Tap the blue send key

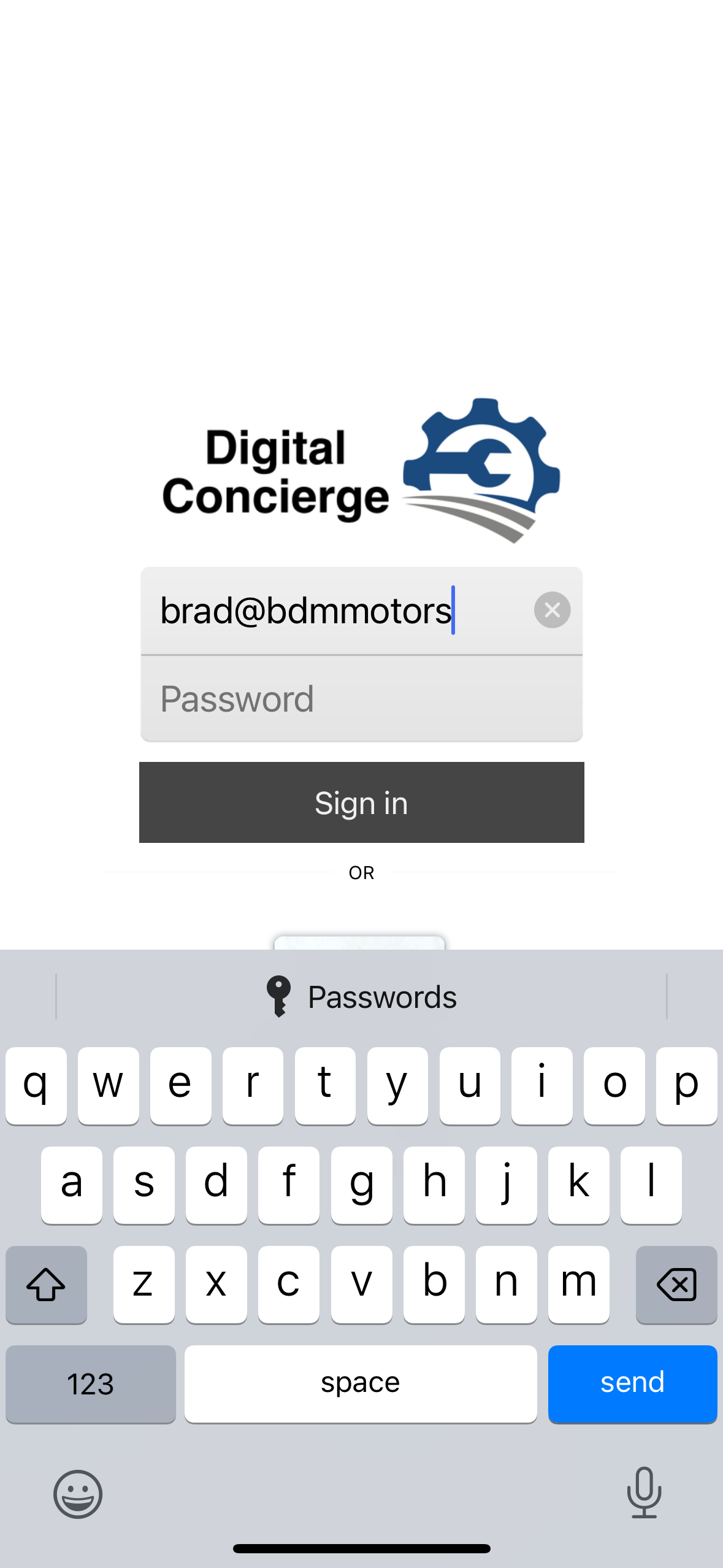632,1384
